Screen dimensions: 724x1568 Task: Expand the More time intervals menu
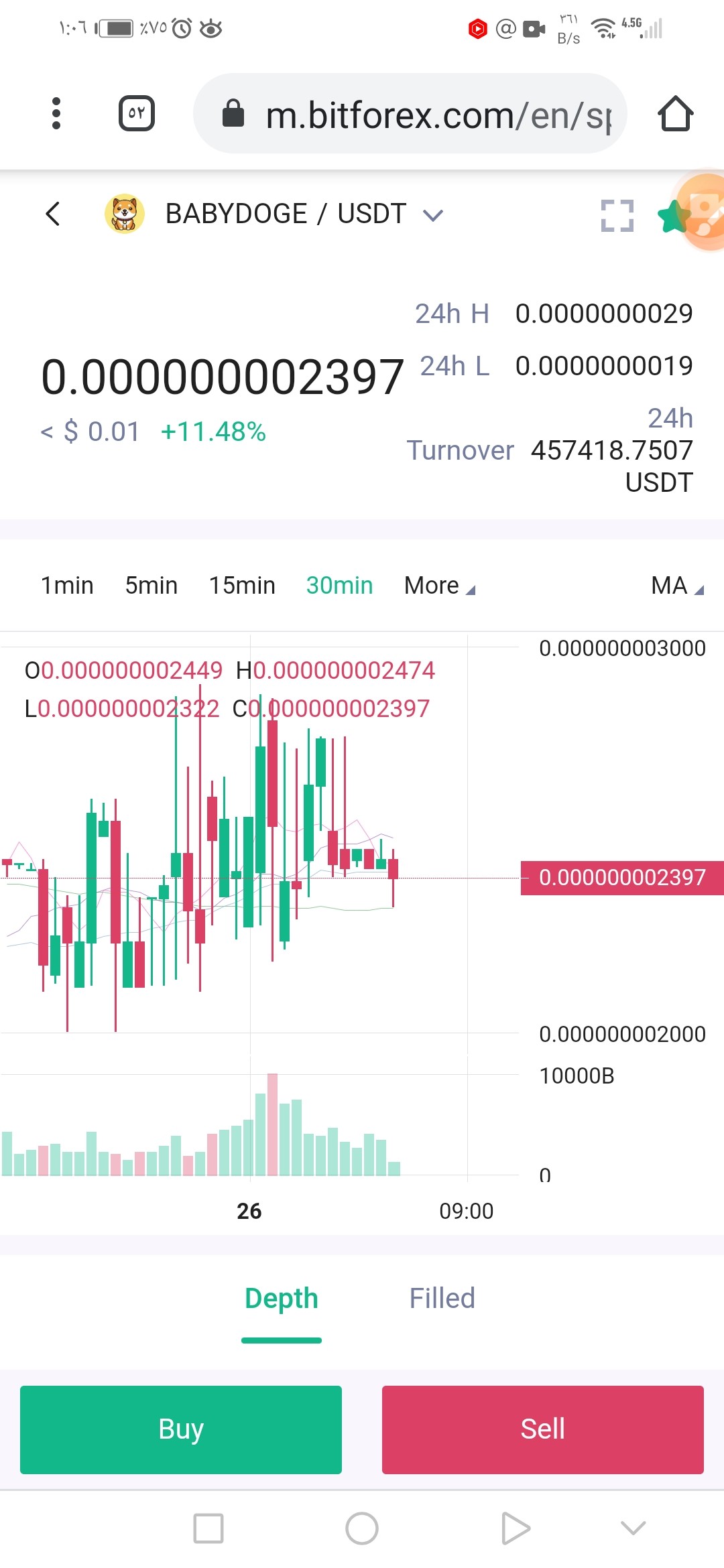440,586
